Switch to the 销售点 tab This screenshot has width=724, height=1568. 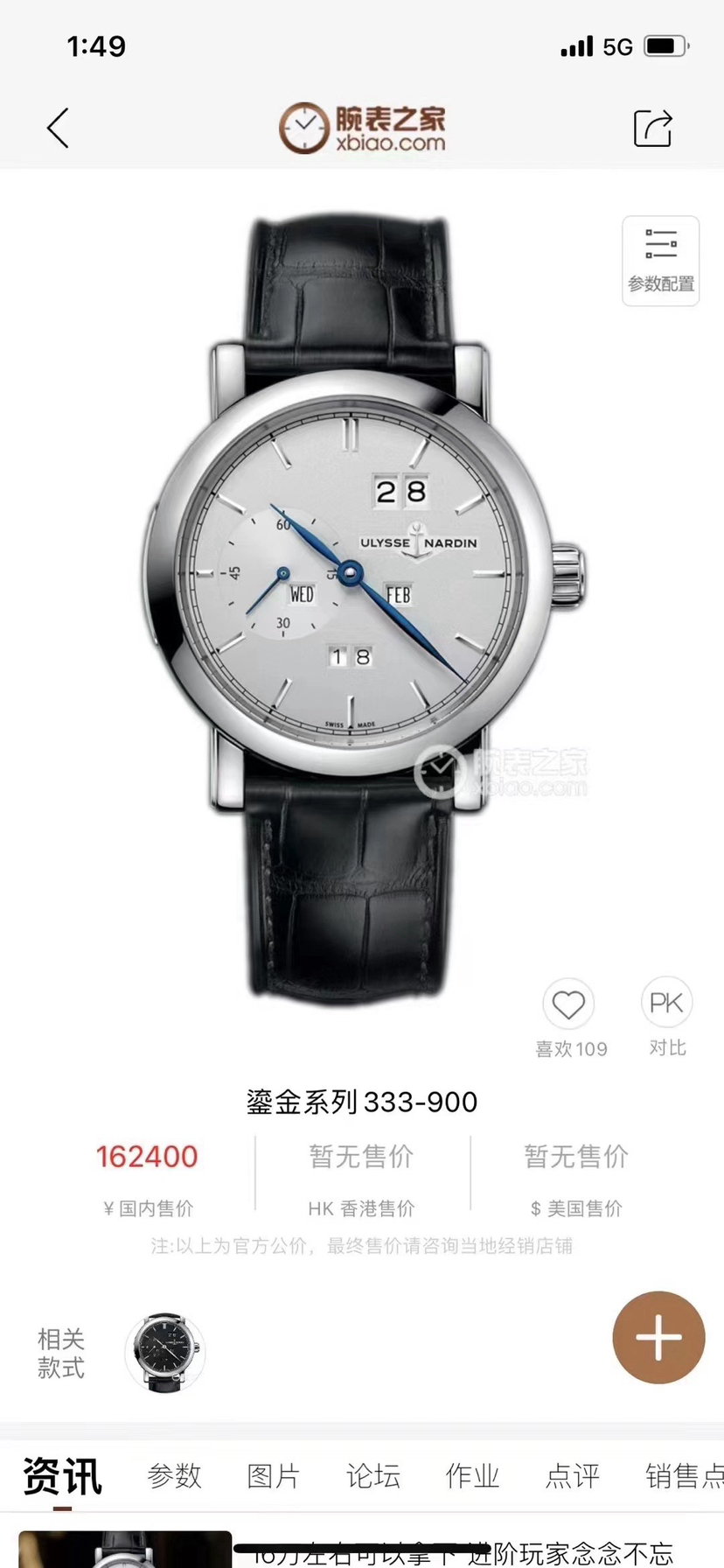pos(683,1476)
